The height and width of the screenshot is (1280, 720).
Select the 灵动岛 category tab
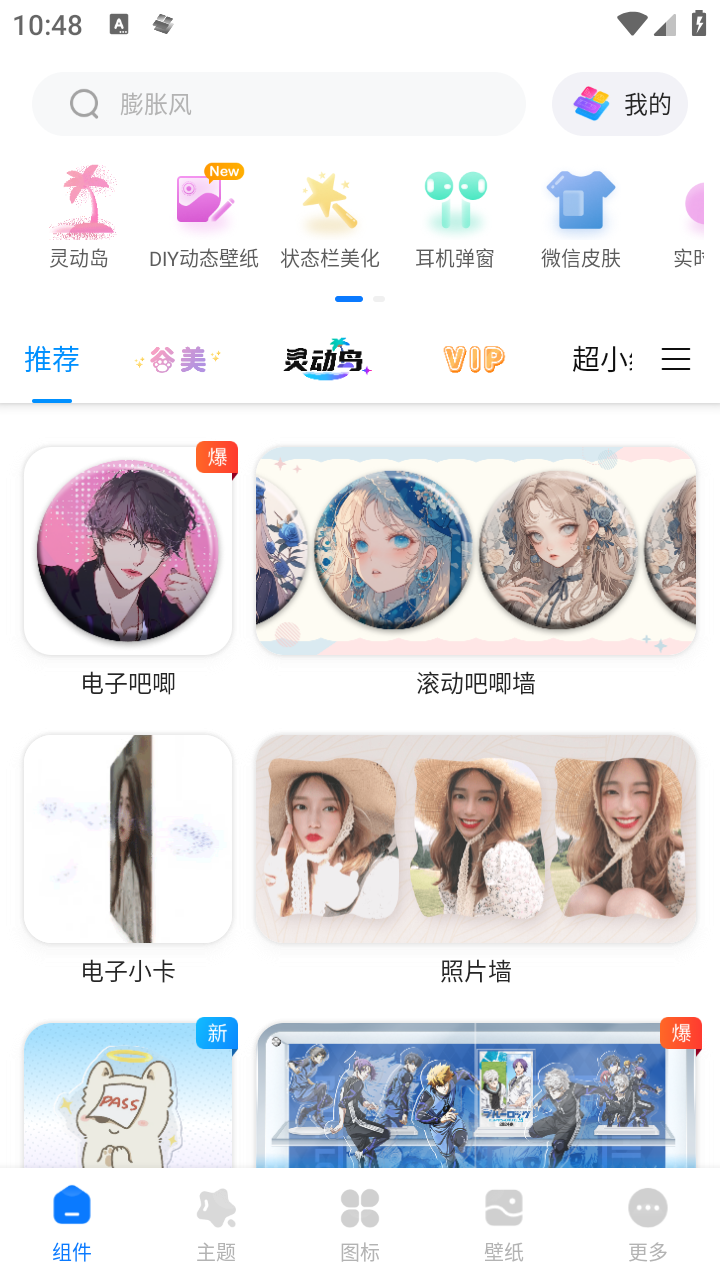[x=326, y=359]
